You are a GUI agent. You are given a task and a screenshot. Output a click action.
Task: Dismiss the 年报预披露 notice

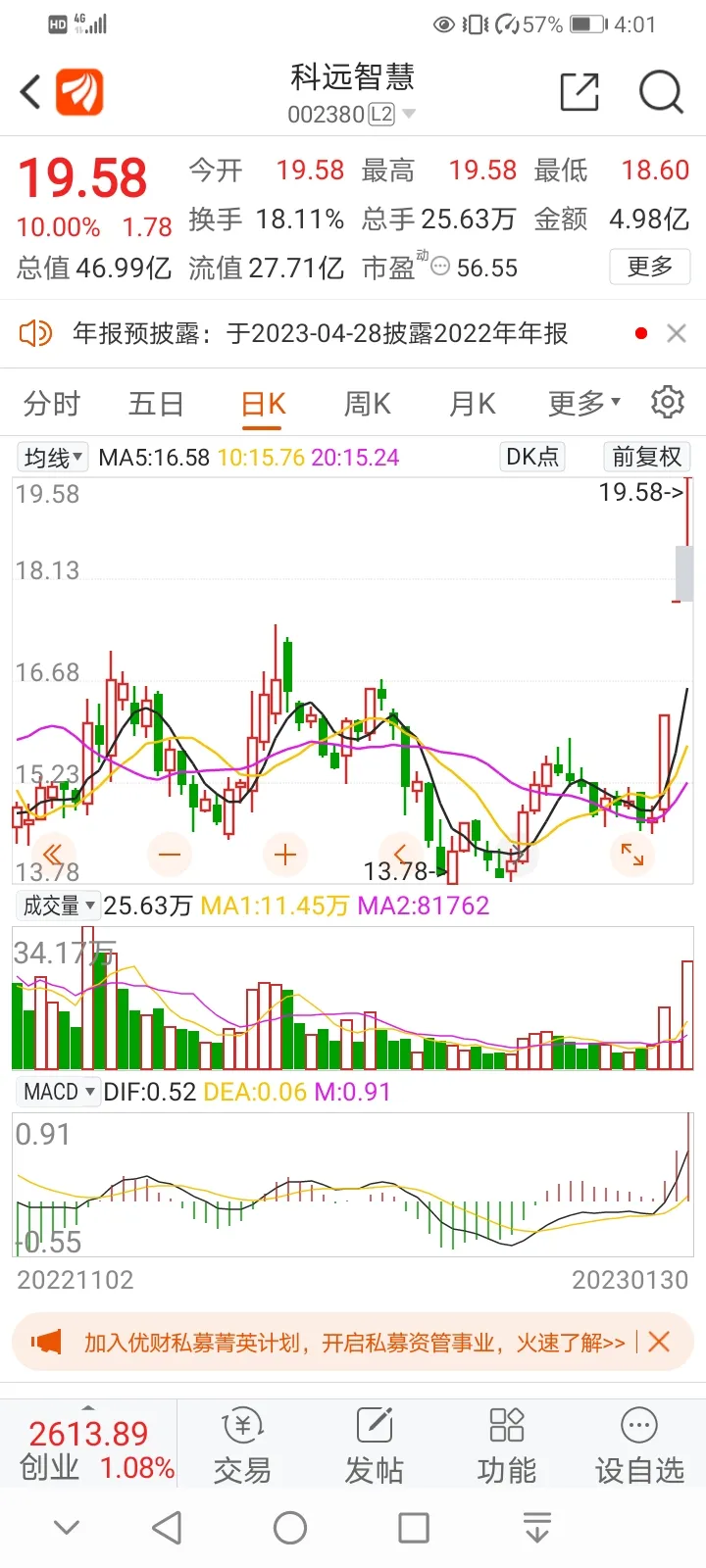coord(676,333)
